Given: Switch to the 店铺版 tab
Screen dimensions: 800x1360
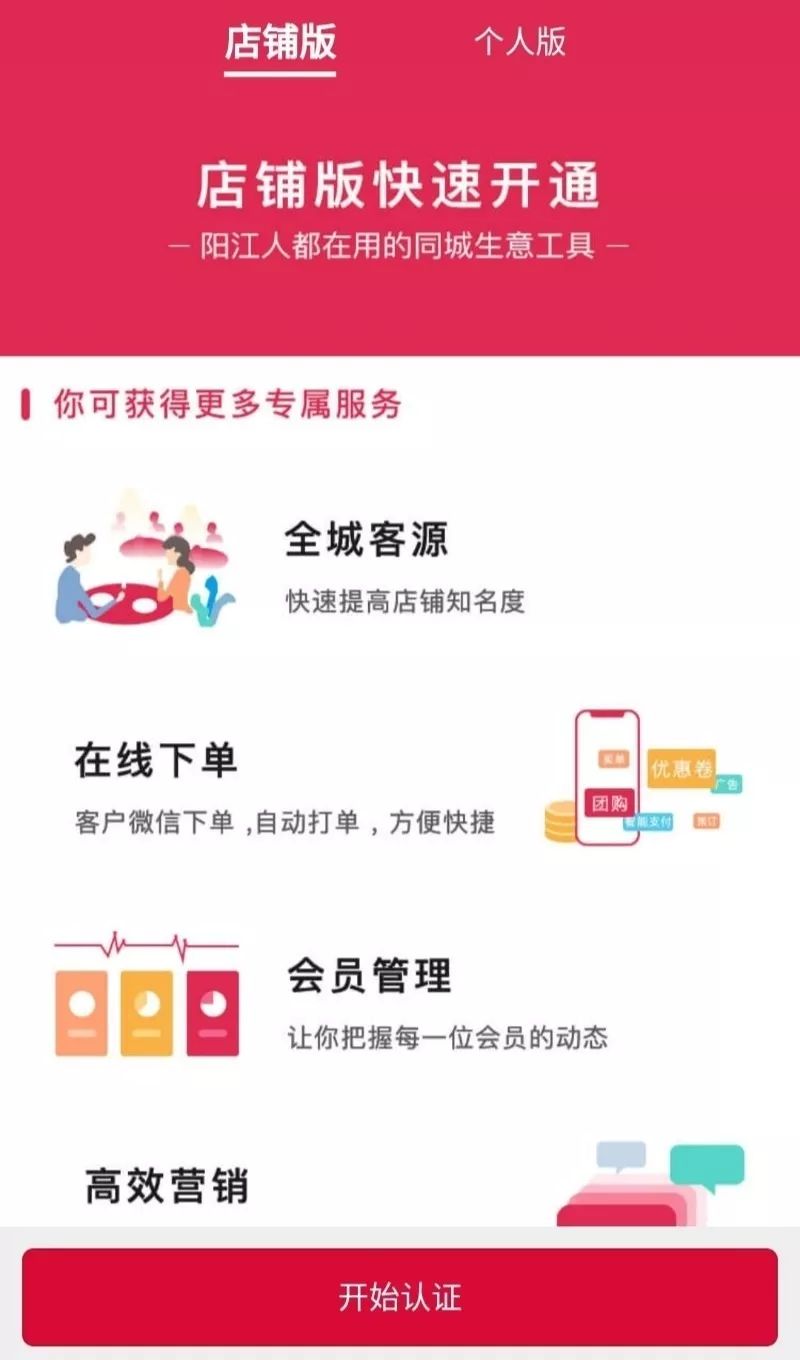Looking at the screenshot, I should [280, 43].
